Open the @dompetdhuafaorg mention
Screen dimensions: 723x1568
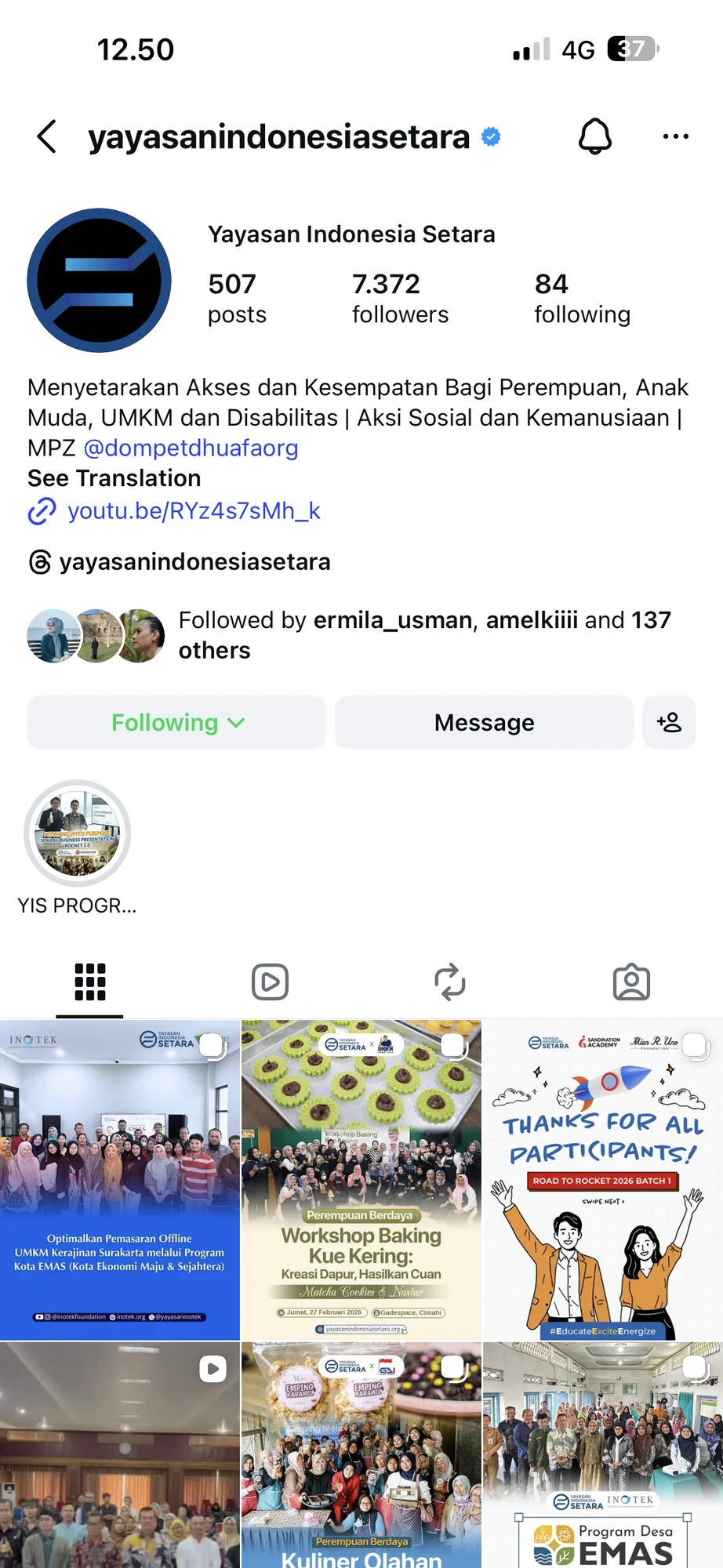pos(191,448)
